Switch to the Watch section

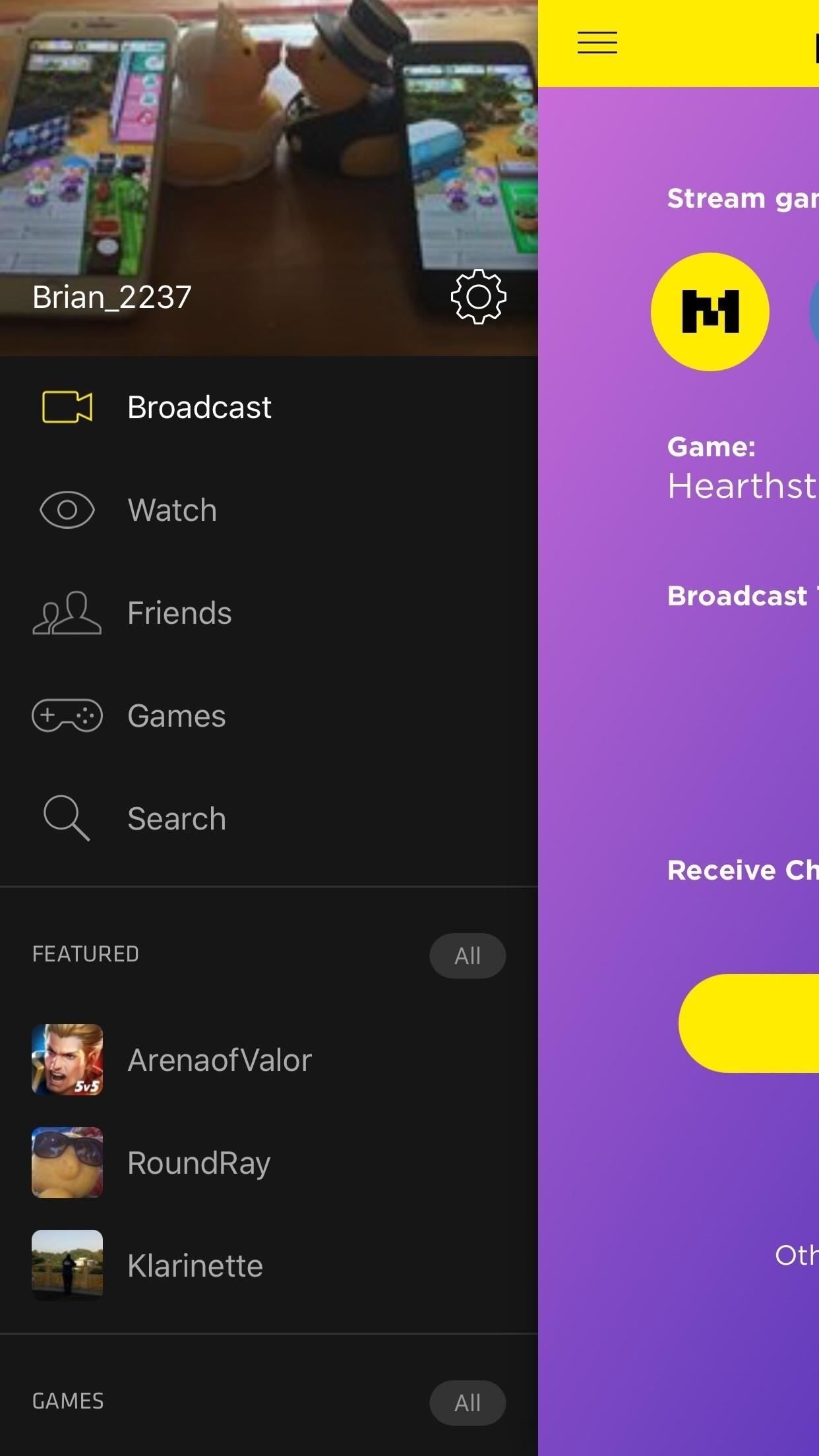(172, 510)
